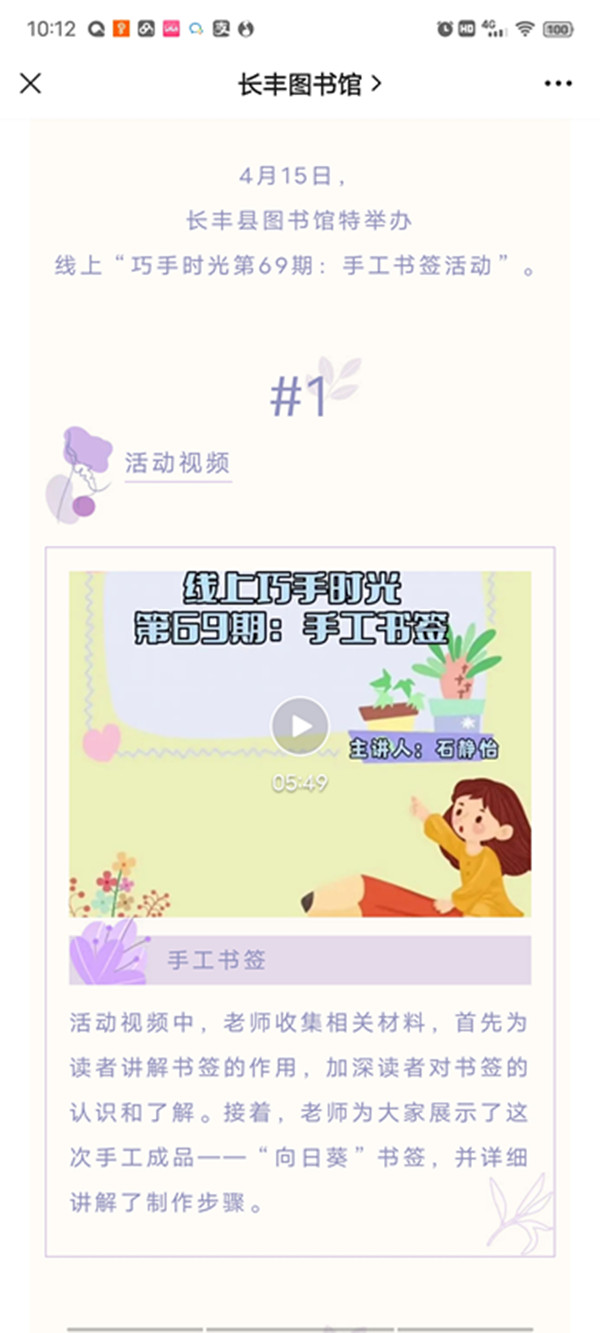Viewport: 600px width, 1333px height.
Task: Open the three-dot overflow menu
Action: pyautogui.click(x=558, y=84)
